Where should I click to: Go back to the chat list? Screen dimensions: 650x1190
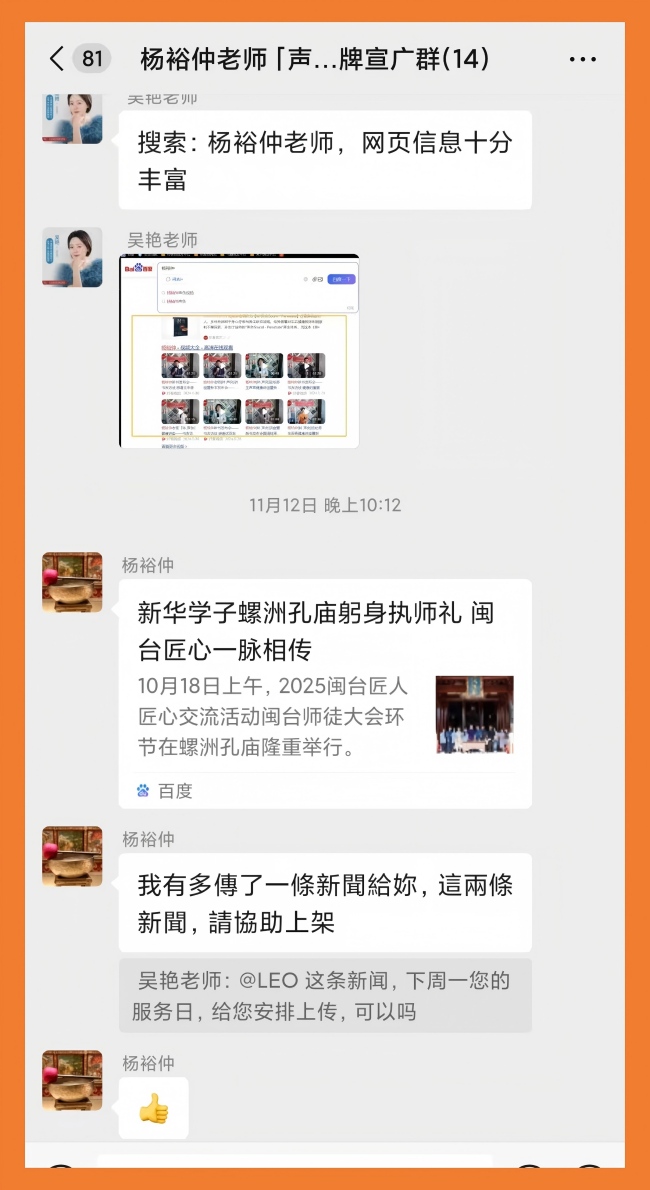pyautogui.click(x=57, y=59)
